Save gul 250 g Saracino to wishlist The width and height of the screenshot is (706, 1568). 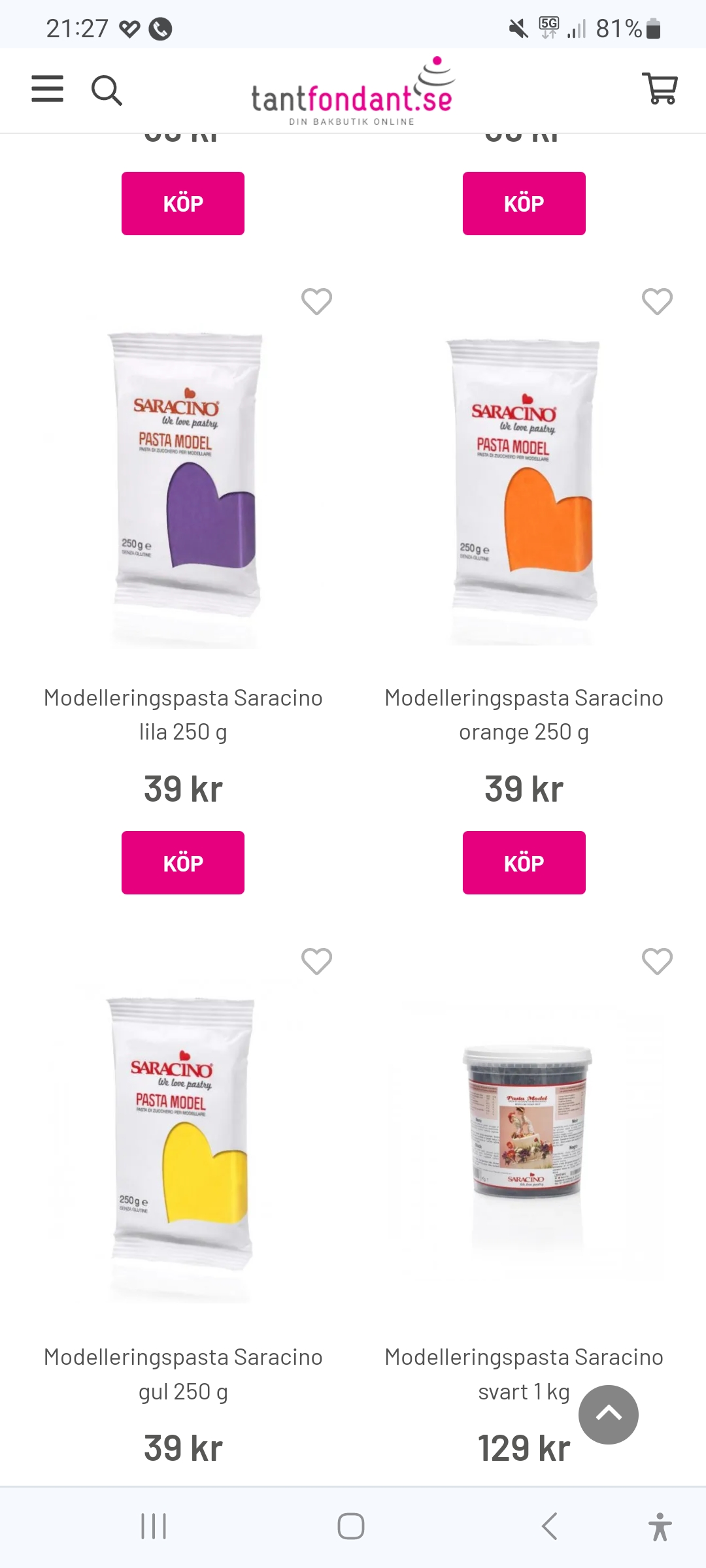point(316,961)
